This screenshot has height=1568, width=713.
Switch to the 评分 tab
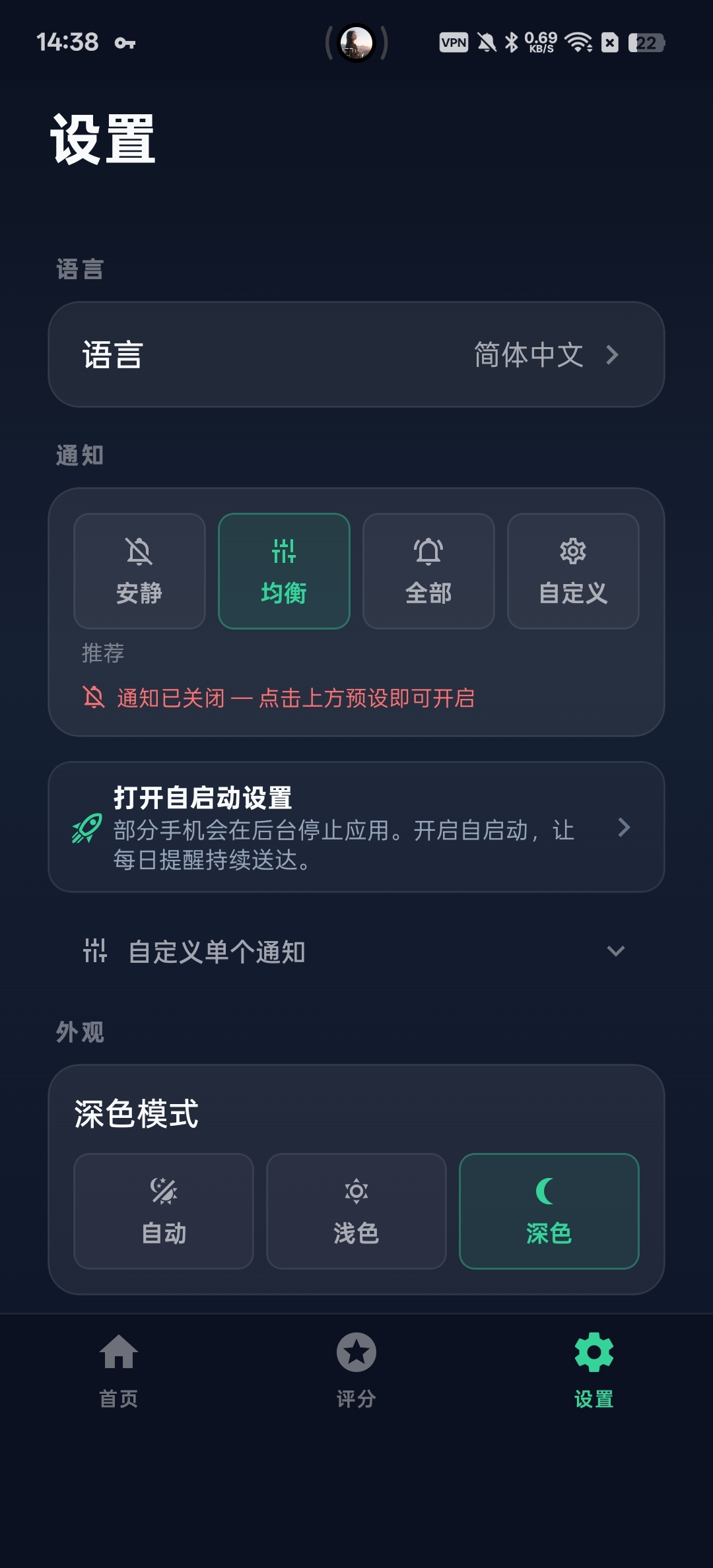(x=356, y=1370)
